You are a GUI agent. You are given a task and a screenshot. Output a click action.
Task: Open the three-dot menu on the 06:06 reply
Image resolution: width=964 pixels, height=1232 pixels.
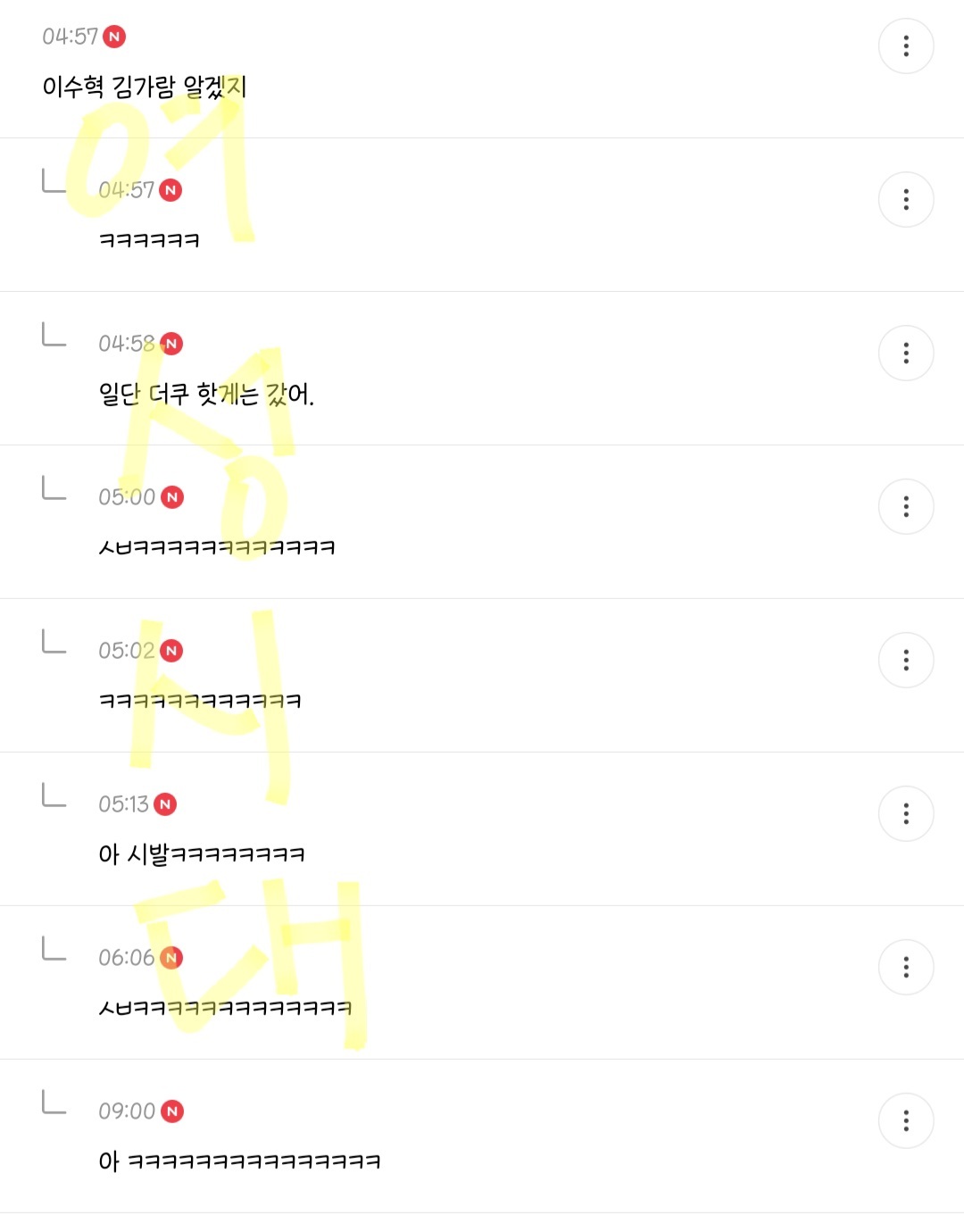click(x=906, y=967)
